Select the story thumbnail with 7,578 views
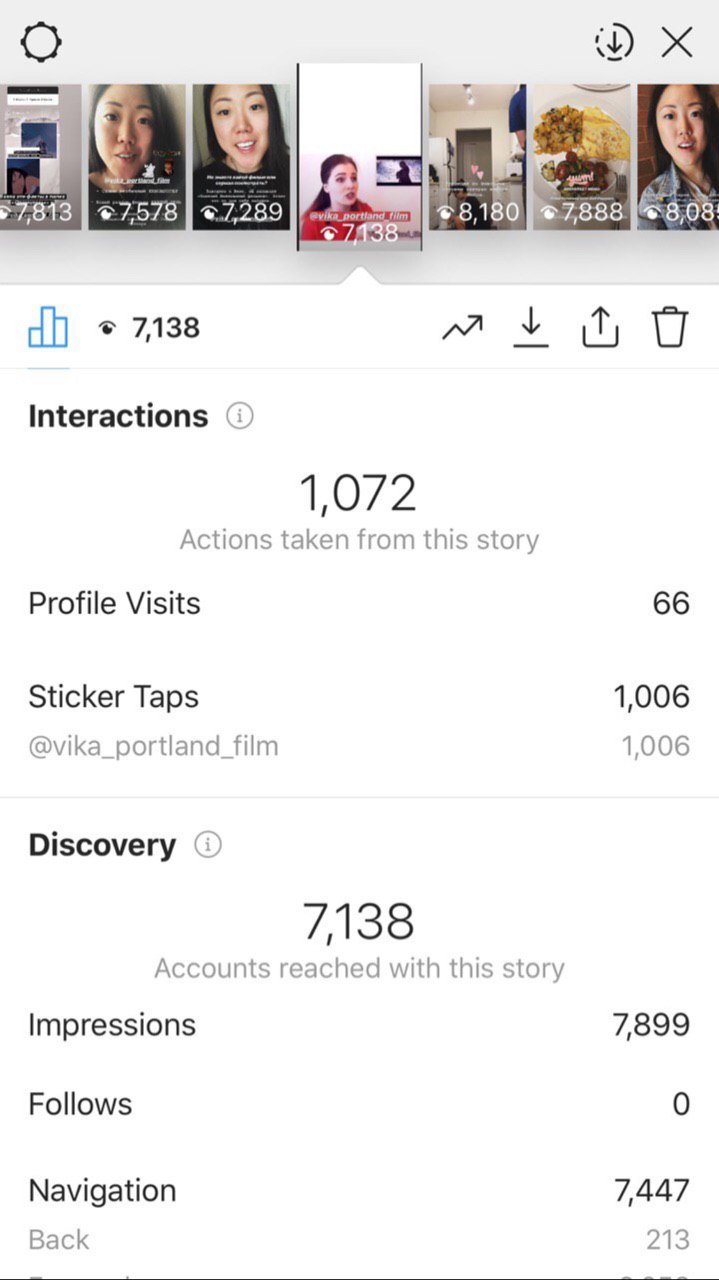The image size is (719, 1280). click(137, 157)
